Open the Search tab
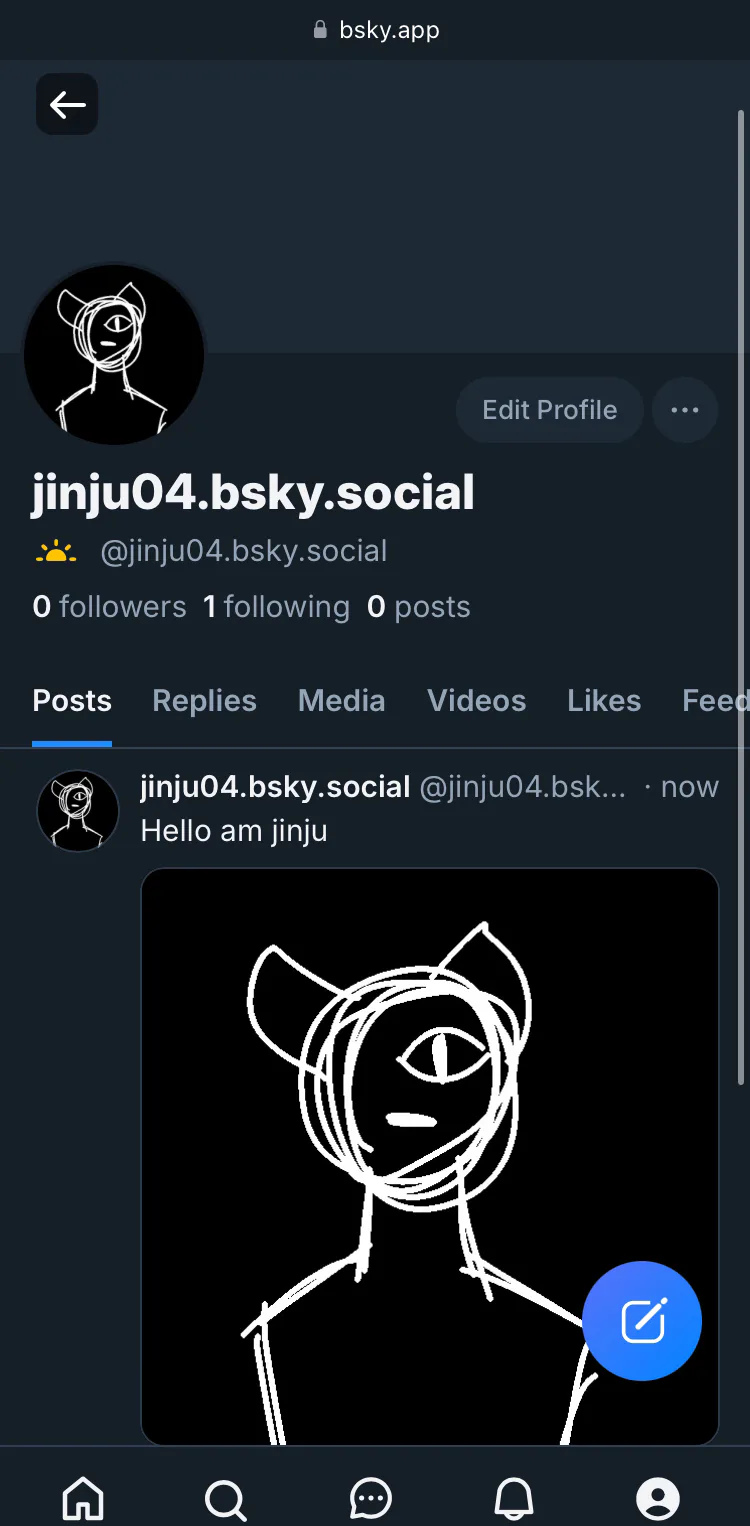This screenshot has height=1526, width=750. 226,1499
